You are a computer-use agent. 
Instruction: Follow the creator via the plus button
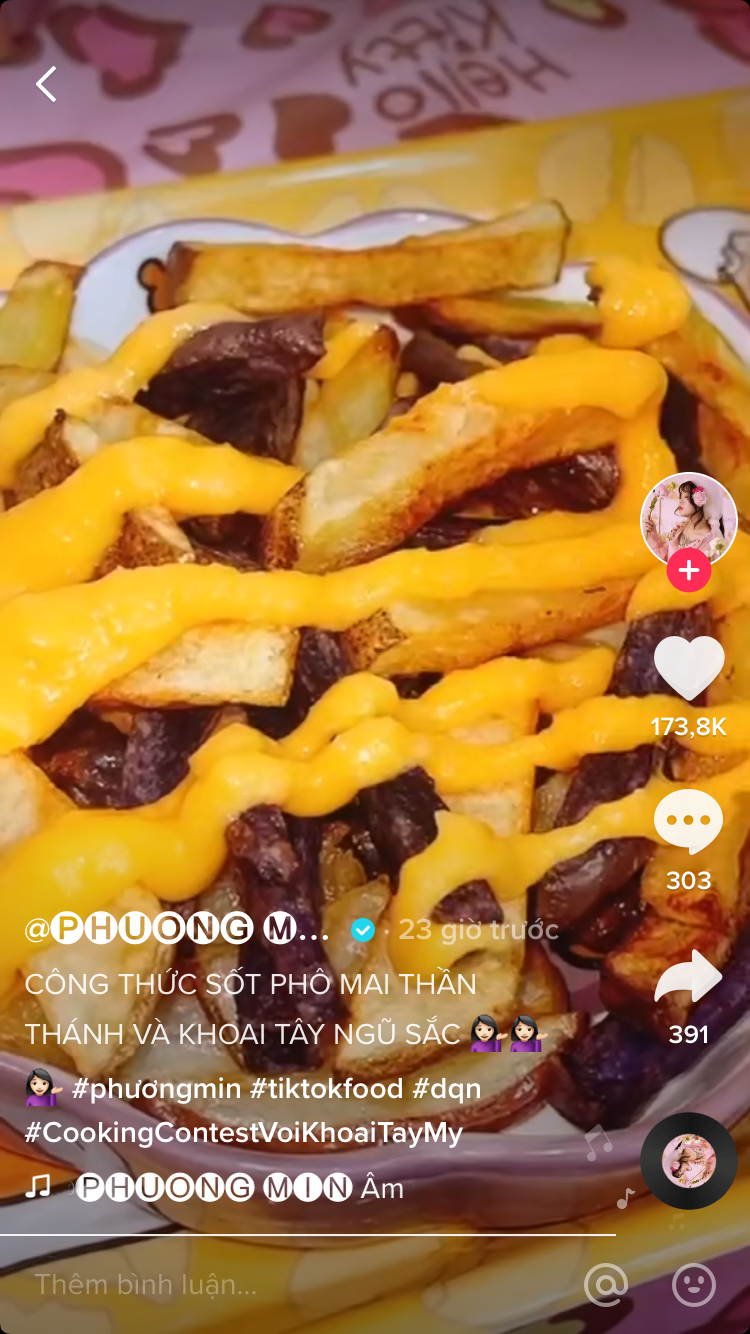point(688,570)
